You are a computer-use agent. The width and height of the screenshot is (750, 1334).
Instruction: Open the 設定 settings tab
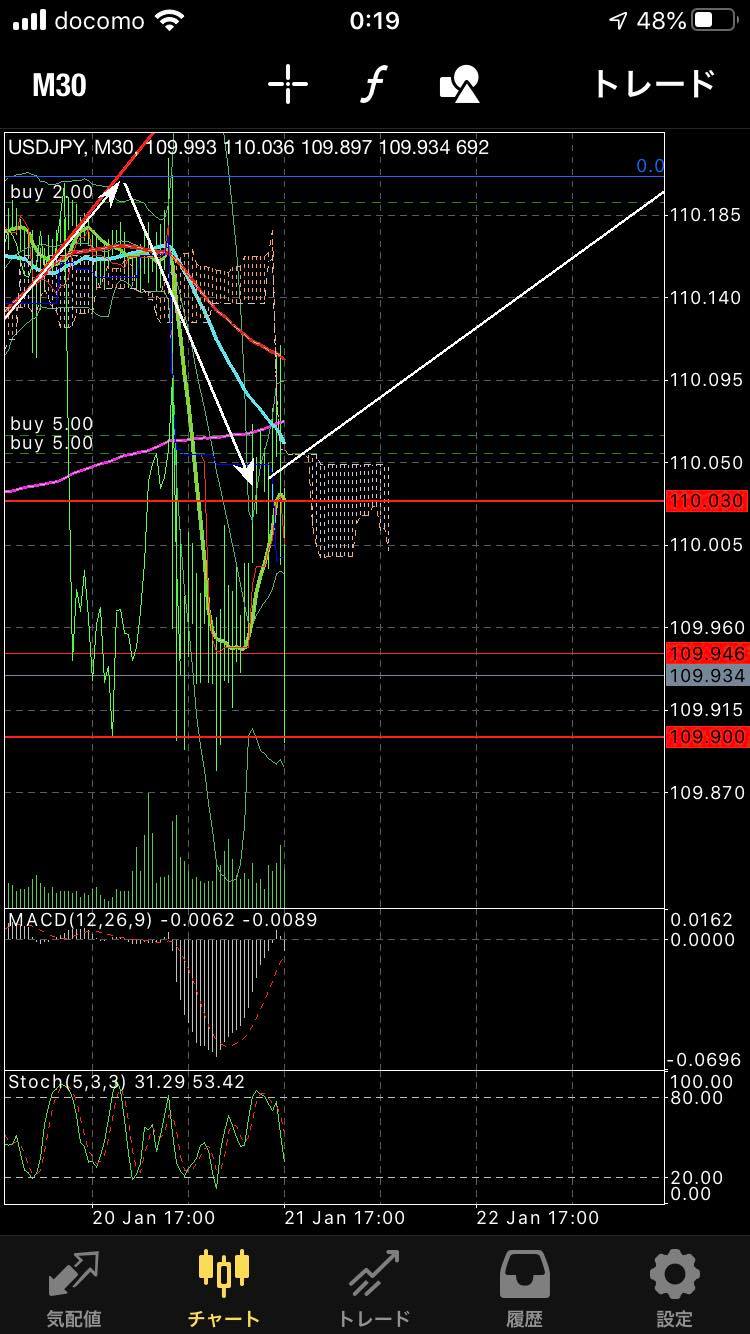[674, 1288]
